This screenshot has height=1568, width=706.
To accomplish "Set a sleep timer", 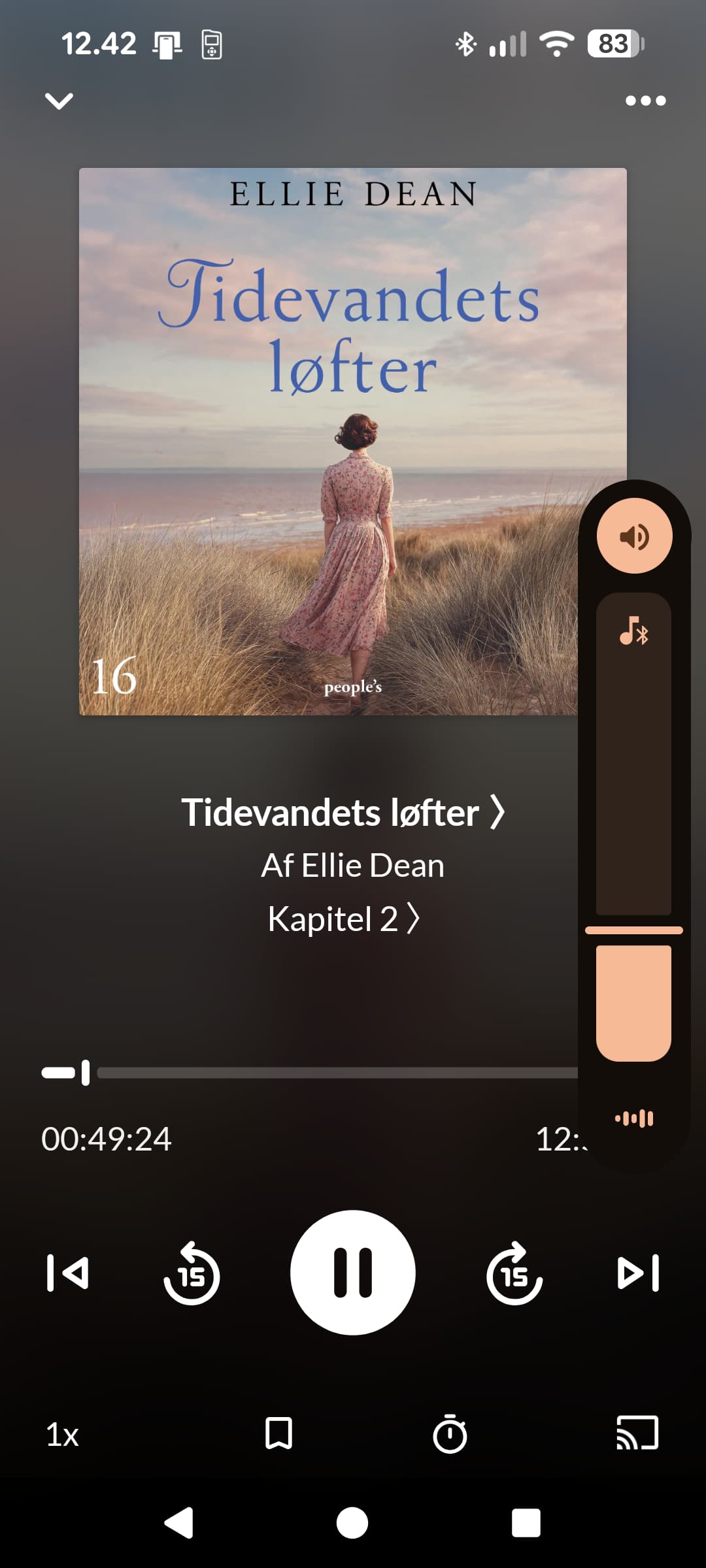I will [450, 1433].
